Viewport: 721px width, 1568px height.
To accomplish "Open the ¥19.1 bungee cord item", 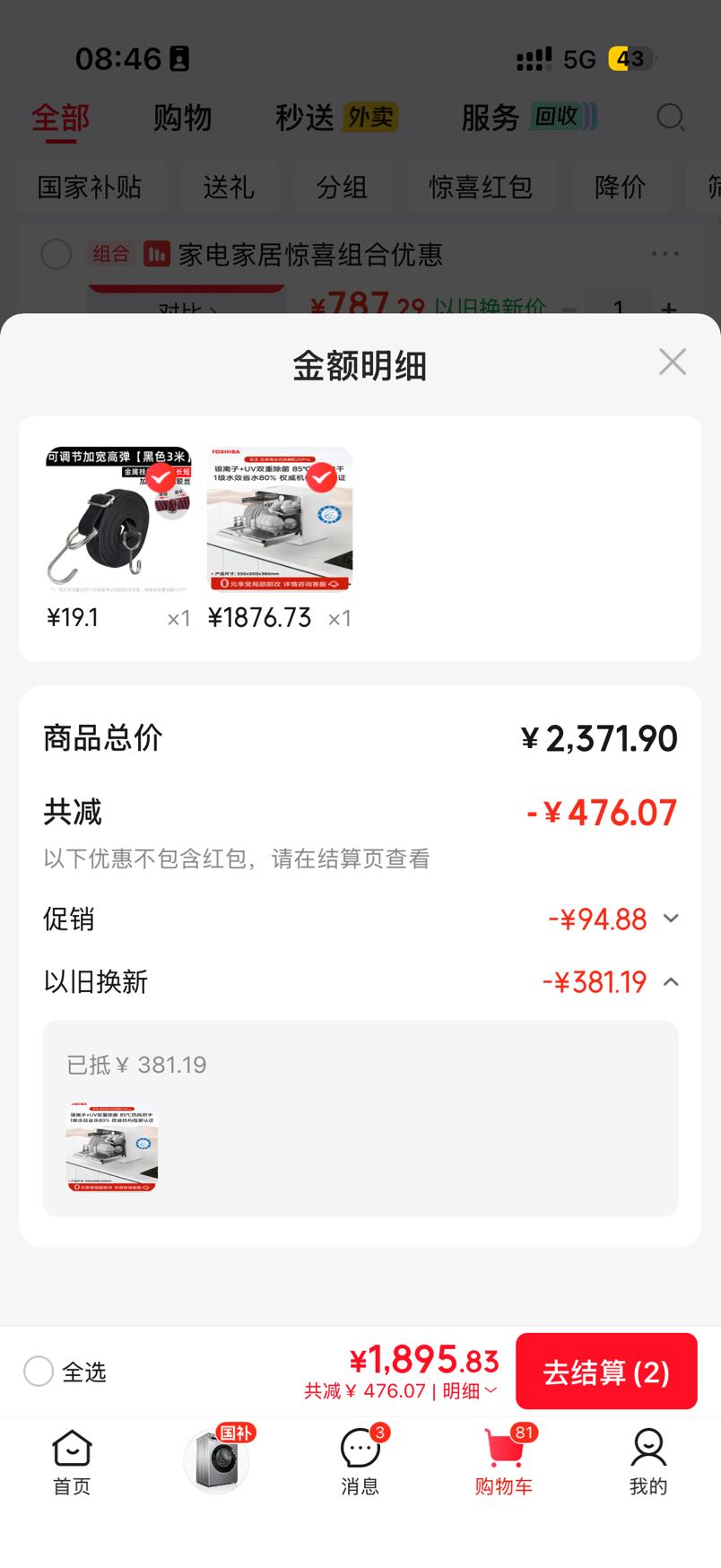I will click(118, 519).
